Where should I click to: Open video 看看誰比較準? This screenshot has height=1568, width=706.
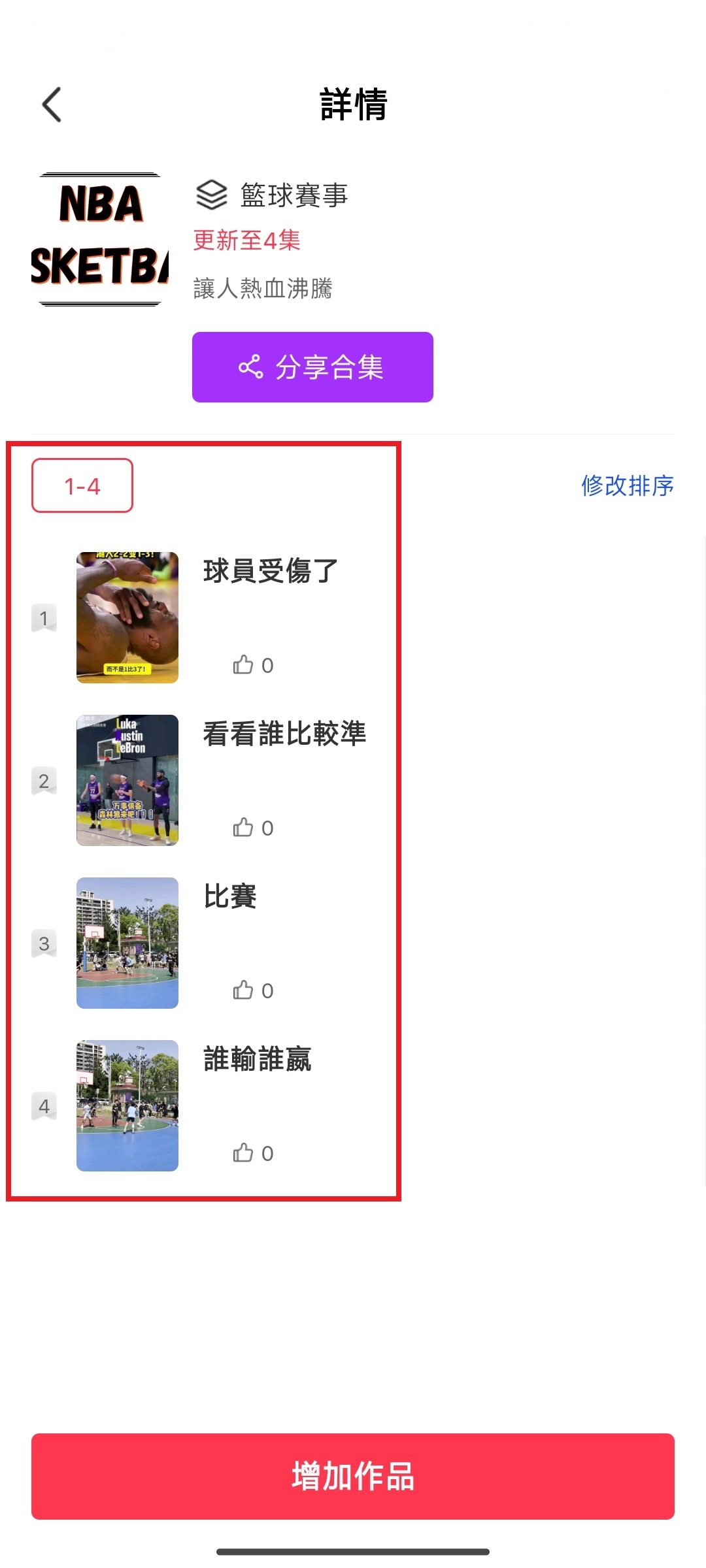point(127,780)
